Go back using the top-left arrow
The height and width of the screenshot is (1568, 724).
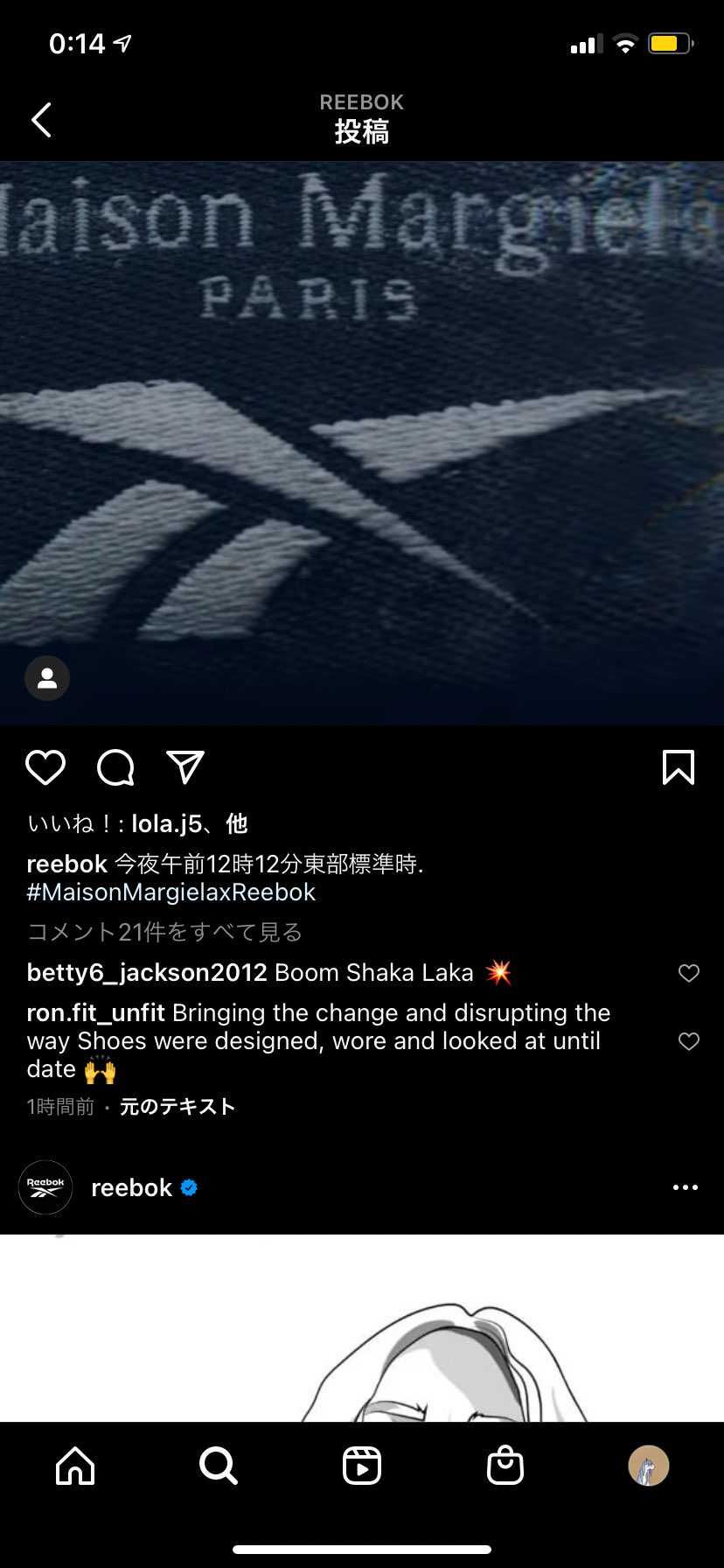click(41, 120)
